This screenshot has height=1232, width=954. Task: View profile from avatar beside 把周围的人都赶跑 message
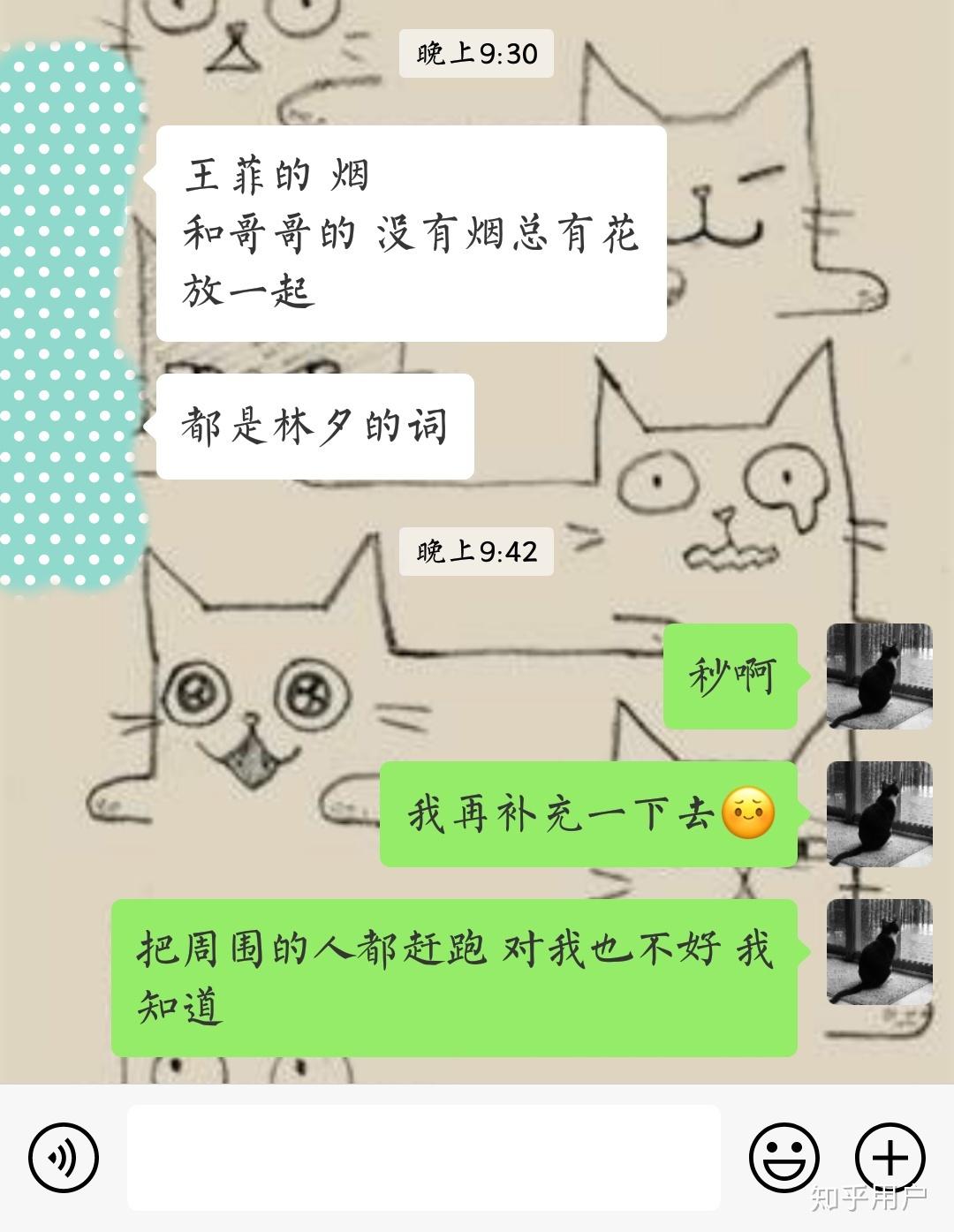879,951
